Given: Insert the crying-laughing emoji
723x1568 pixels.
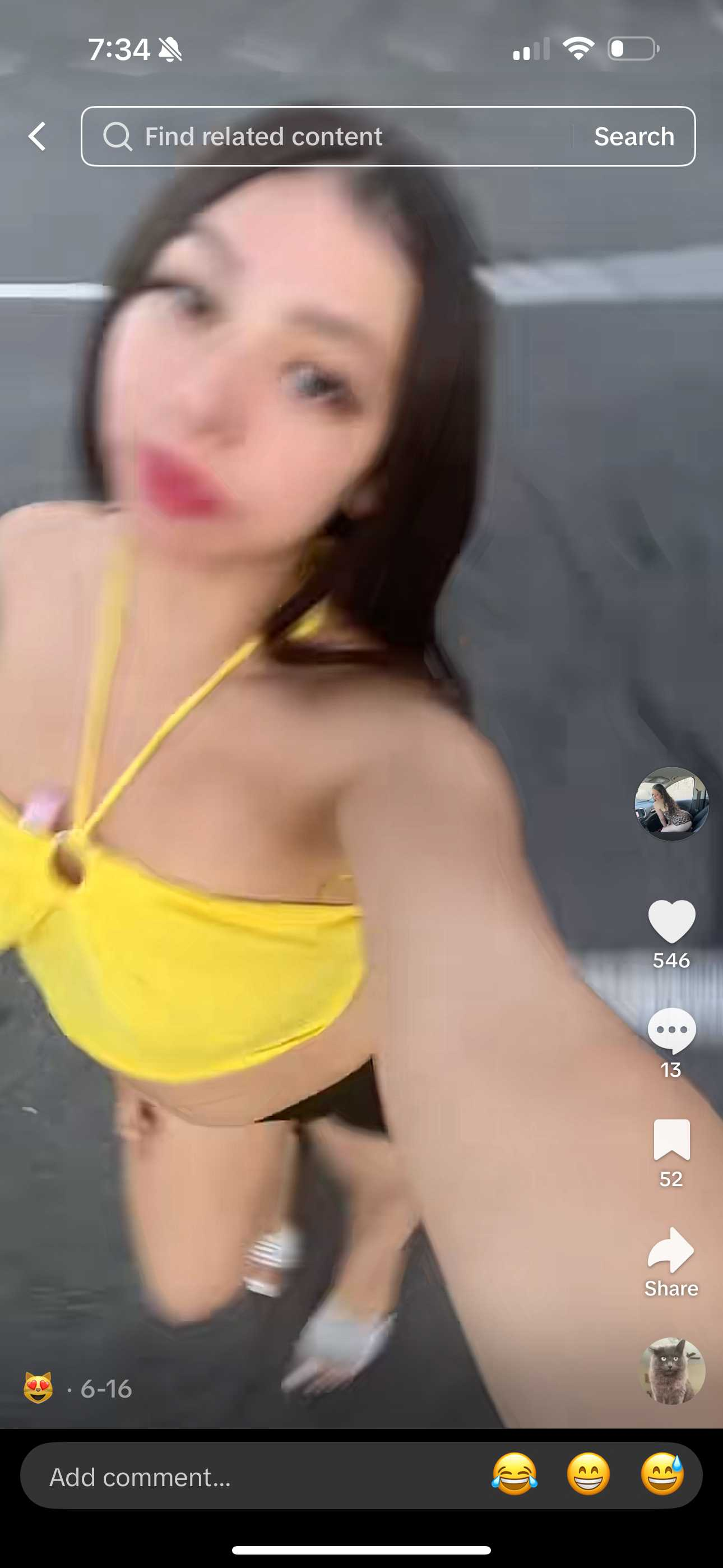Looking at the screenshot, I should pos(515,1475).
